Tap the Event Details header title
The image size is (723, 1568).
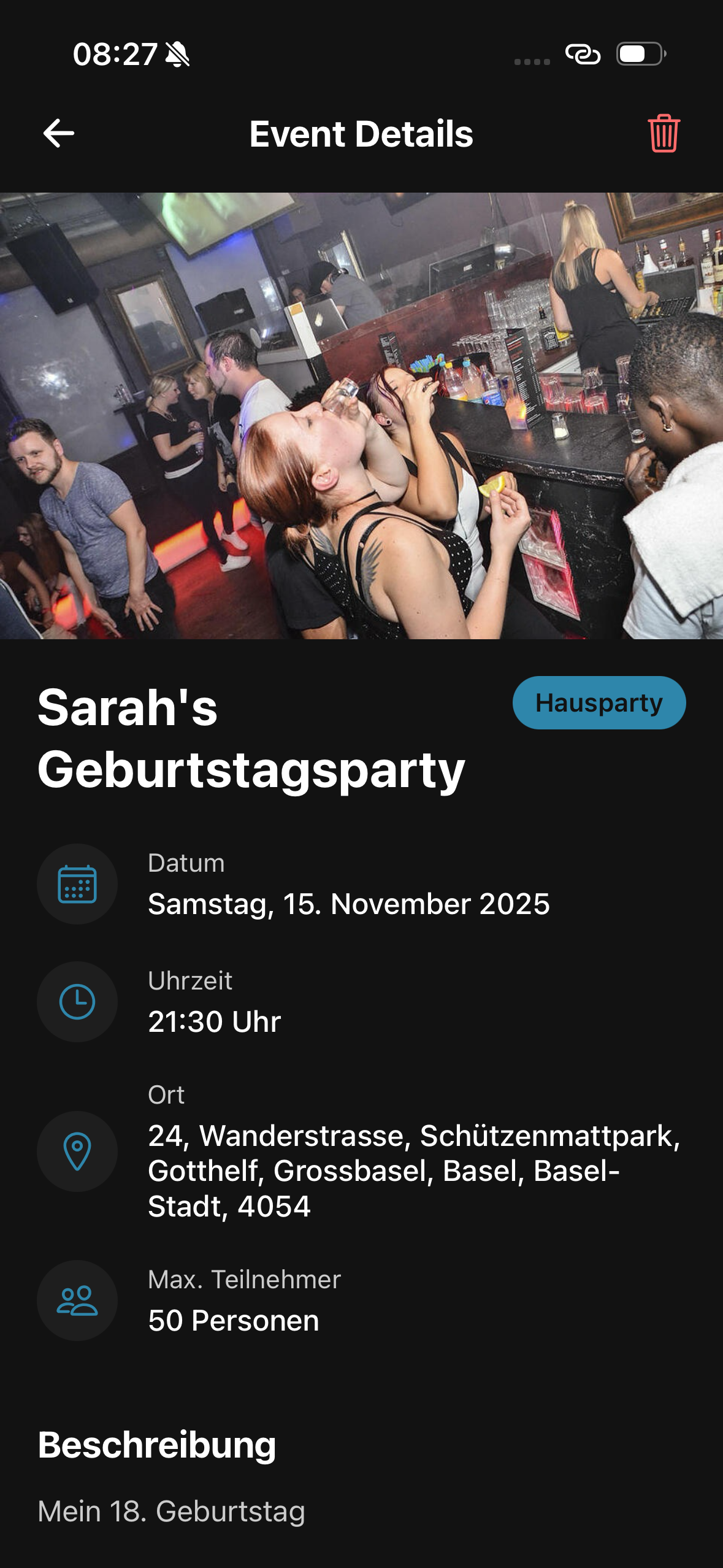point(361,134)
